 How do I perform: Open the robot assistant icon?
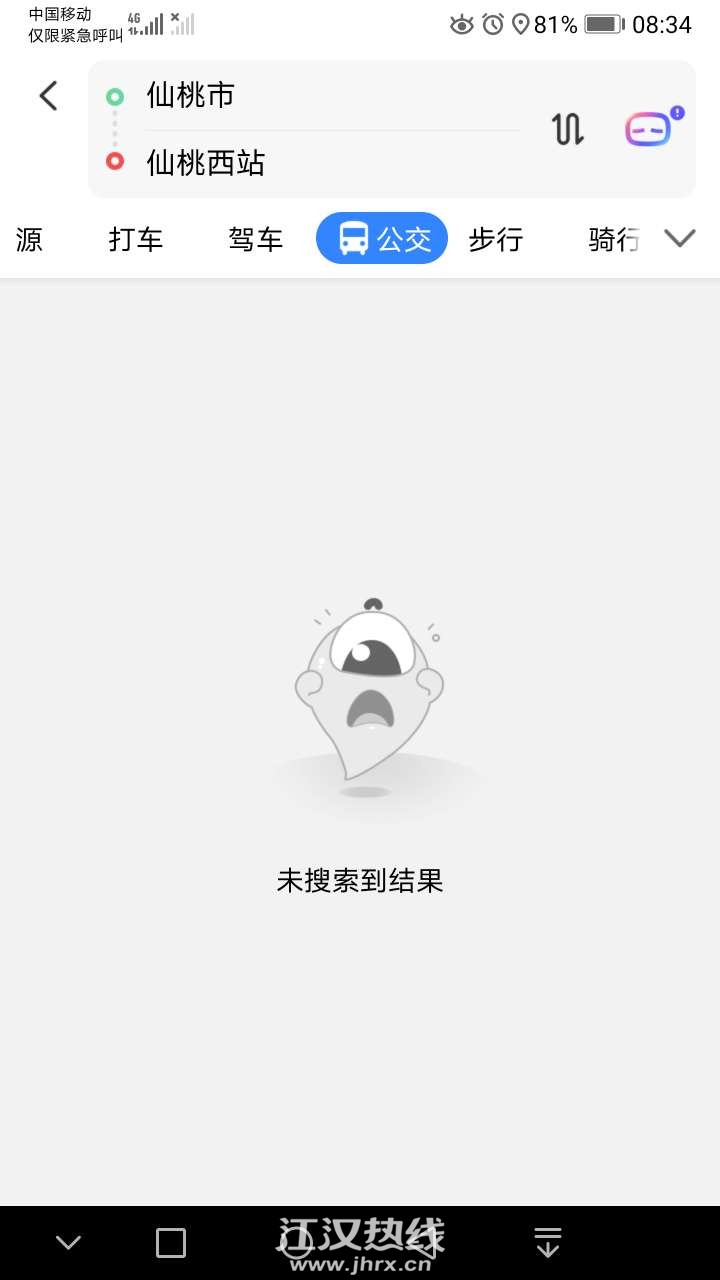(649, 128)
